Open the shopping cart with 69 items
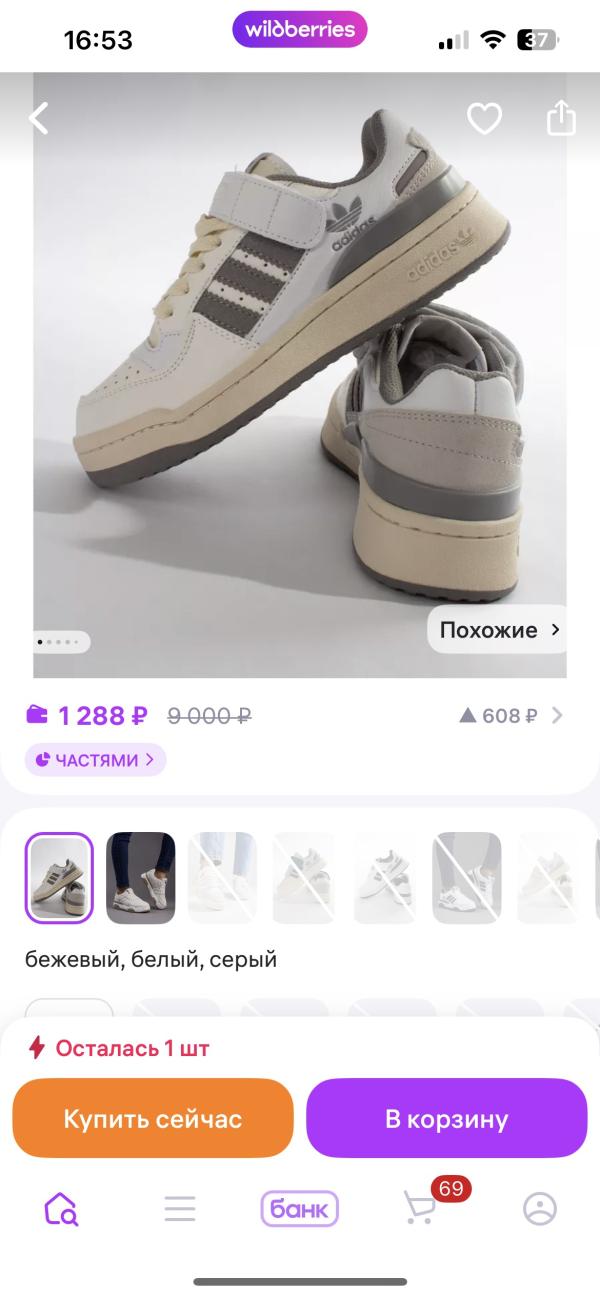The height and width of the screenshot is (1297, 600). 420,1209
